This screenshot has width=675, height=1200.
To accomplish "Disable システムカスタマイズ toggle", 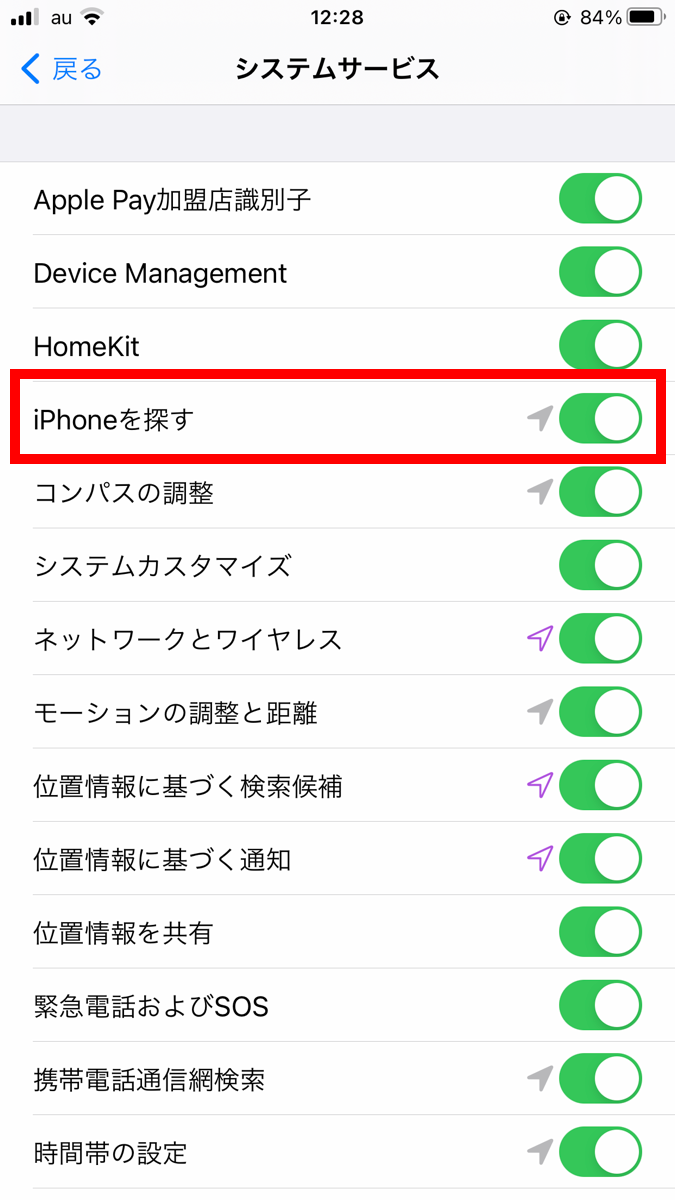I will click(x=600, y=565).
